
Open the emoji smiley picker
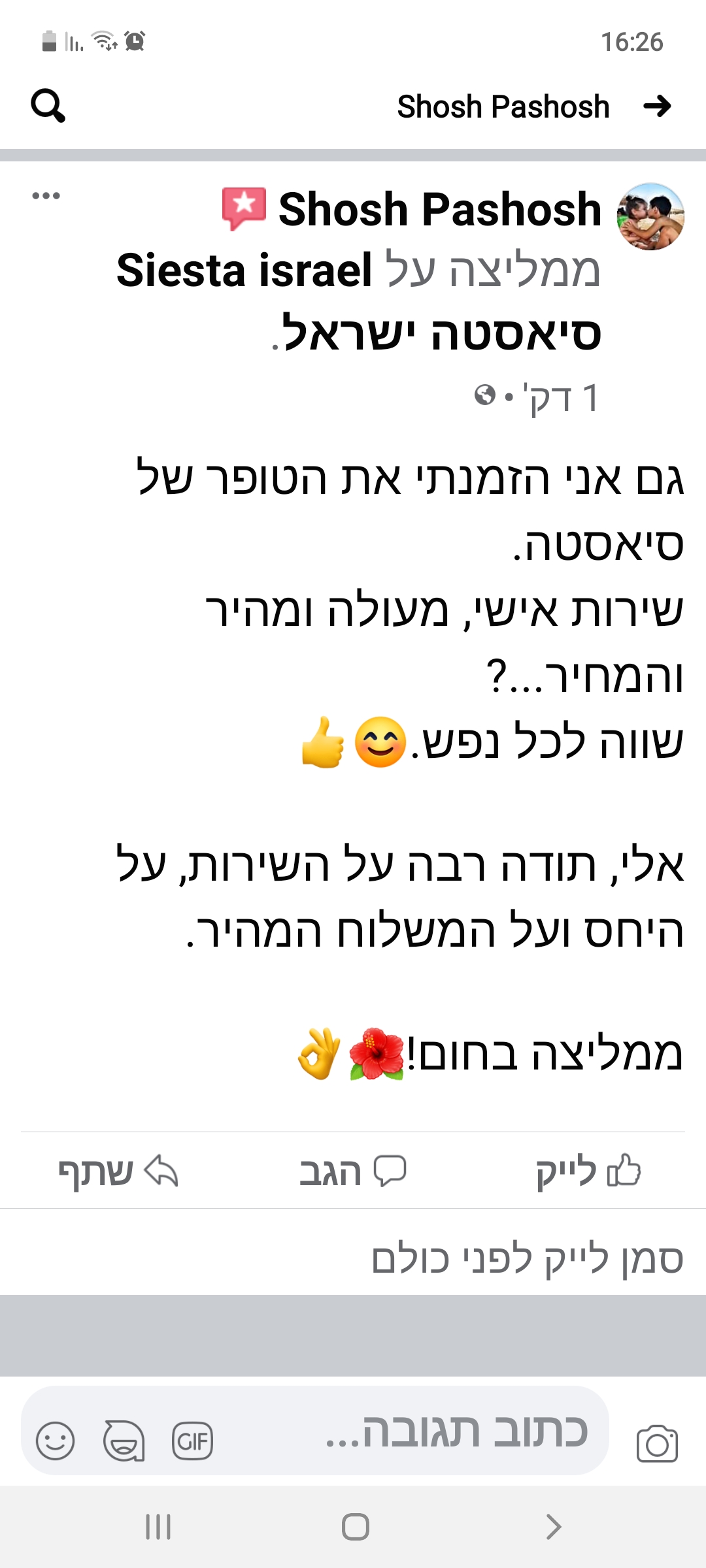coord(56,1441)
